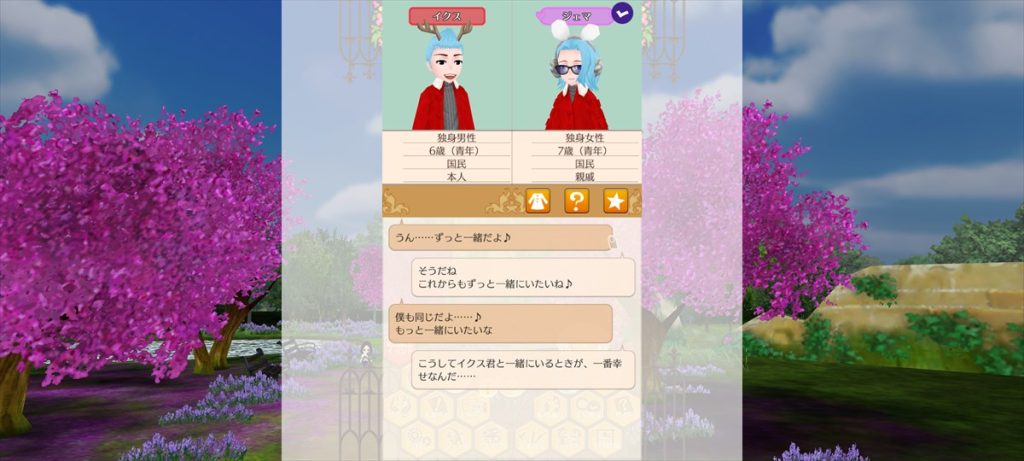Tap the question mark help icon
1024x461 pixels.
(x=576, y=201)
